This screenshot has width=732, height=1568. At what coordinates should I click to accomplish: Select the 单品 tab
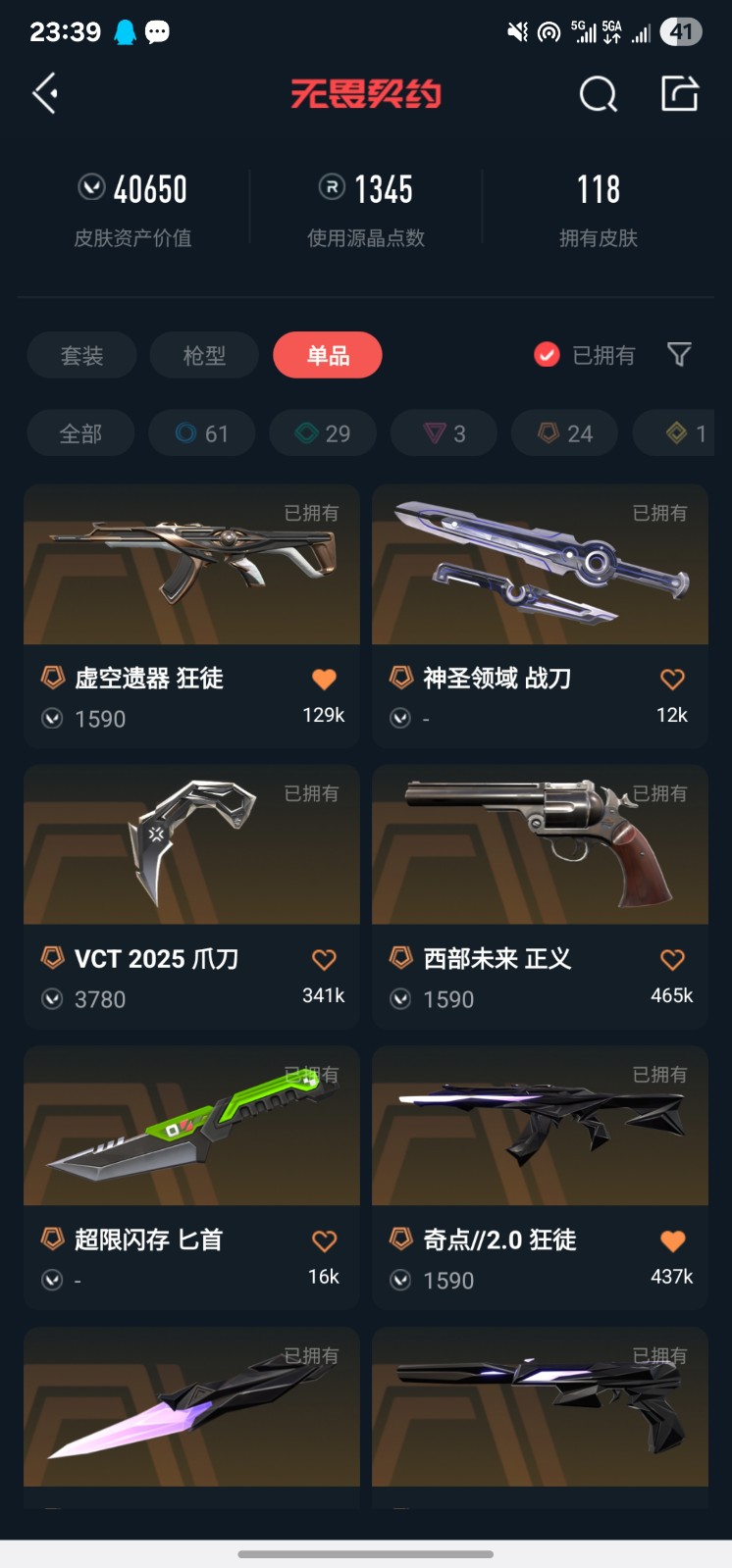328,355
